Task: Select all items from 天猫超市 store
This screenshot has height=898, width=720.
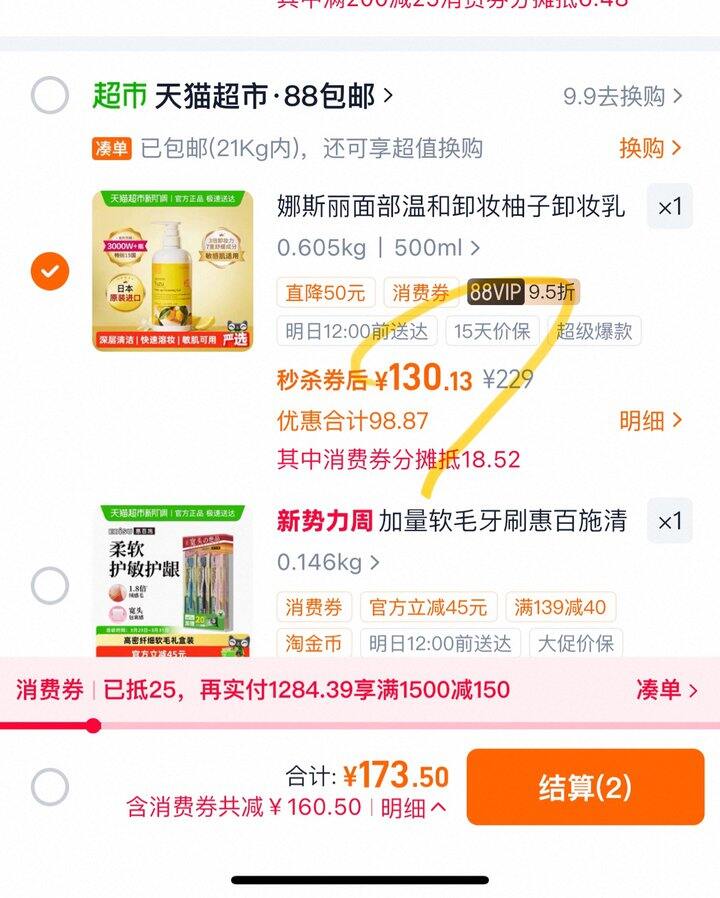Action: tap(49, 96)
